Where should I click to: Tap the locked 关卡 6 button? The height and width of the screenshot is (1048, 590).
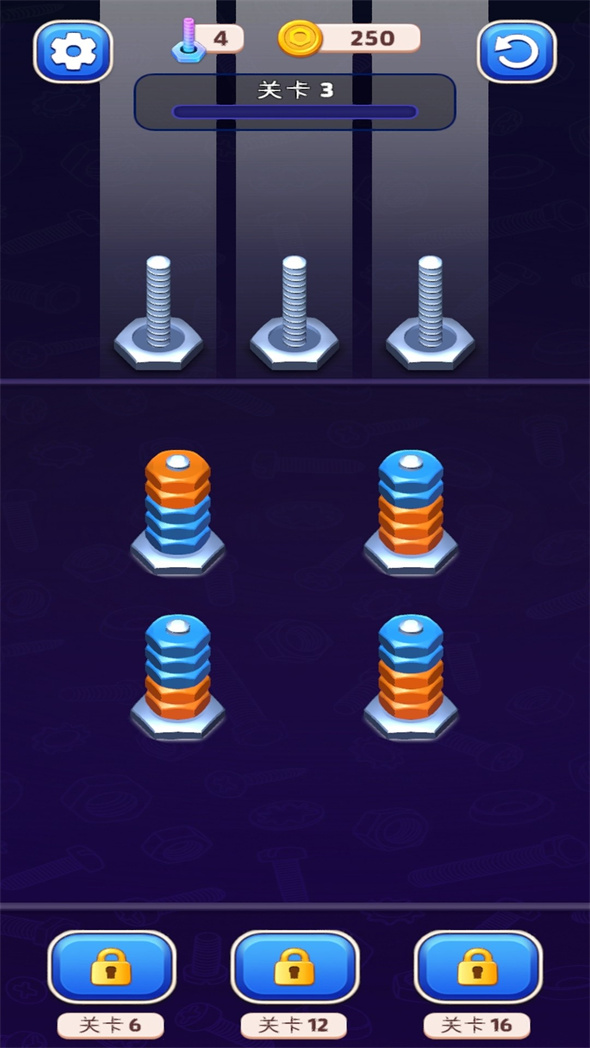click(x=112, y=967)
